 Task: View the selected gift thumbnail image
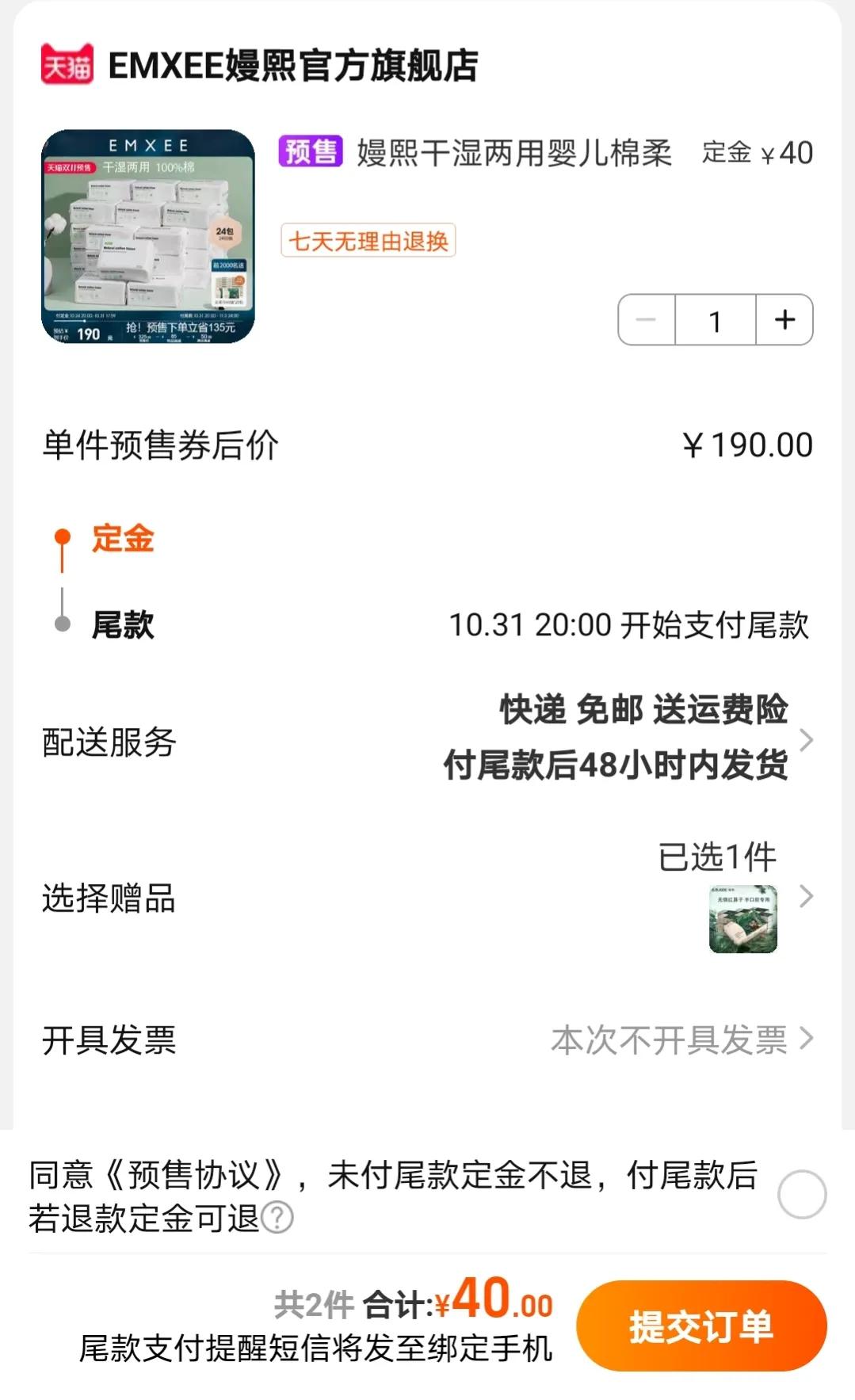click(x=742, y=919)
